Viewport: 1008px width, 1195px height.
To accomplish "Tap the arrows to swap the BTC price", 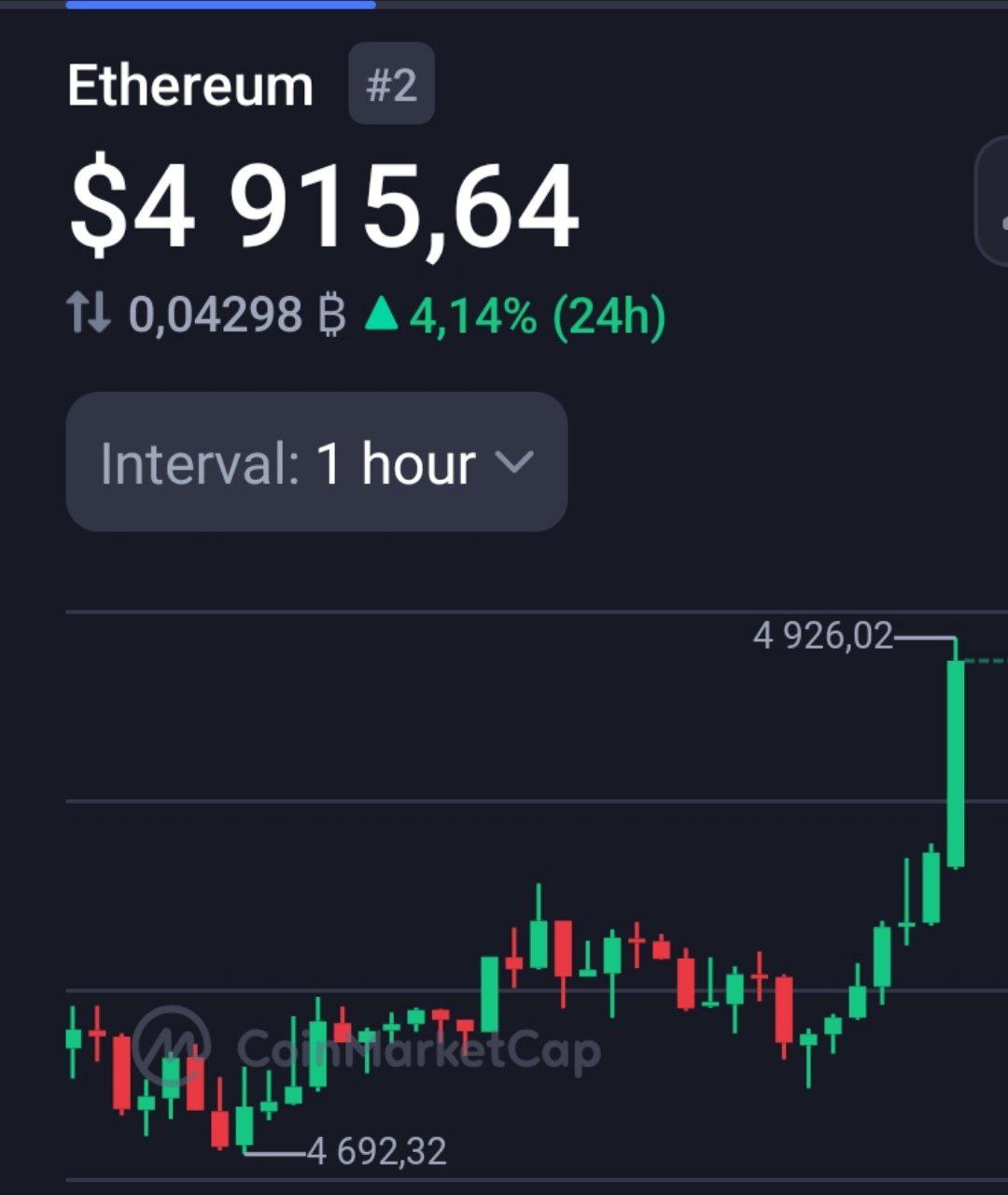I will [90, 314].
